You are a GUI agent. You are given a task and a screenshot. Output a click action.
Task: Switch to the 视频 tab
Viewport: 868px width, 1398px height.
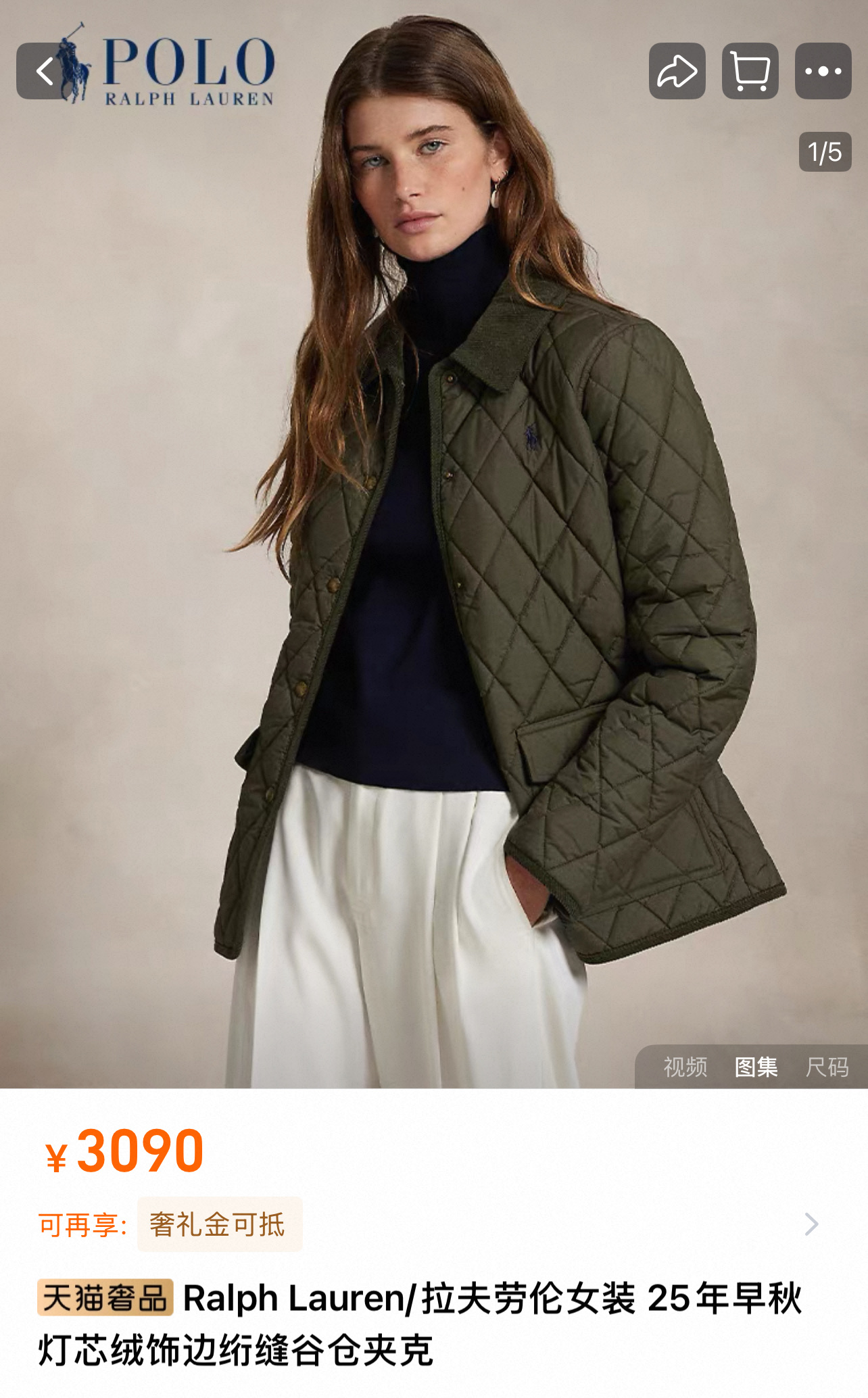[x=685, y=1067]
